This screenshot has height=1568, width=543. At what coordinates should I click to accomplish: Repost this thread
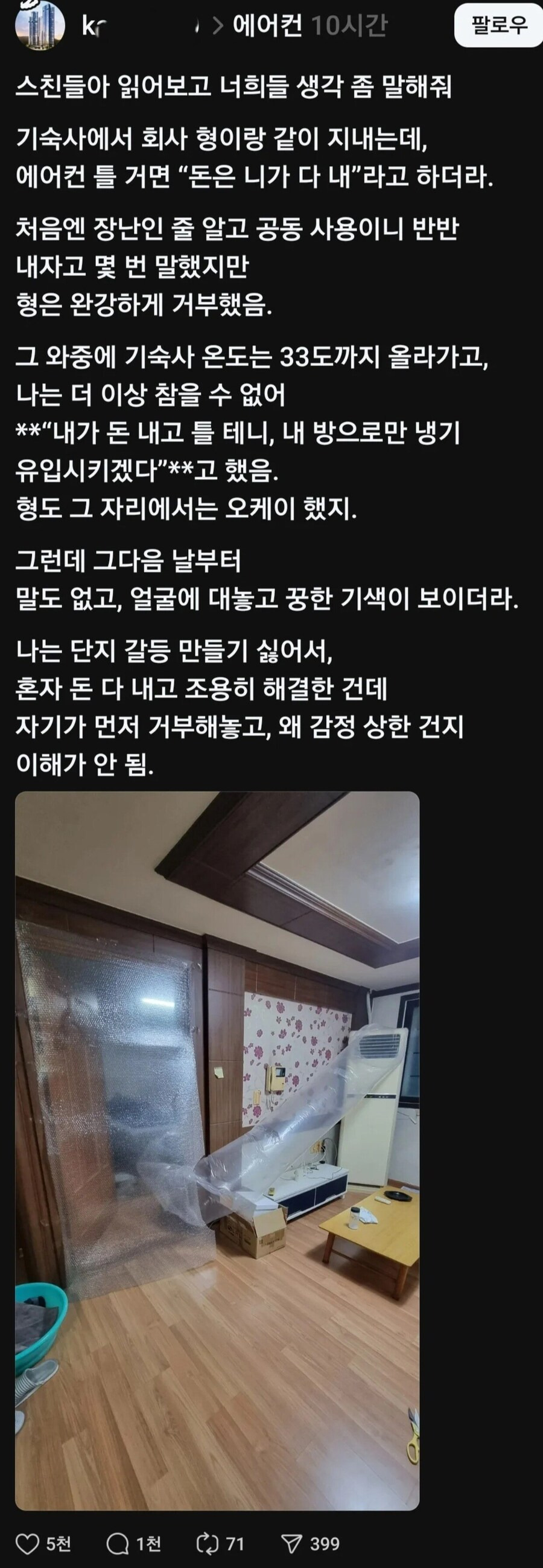(208, 1544)
